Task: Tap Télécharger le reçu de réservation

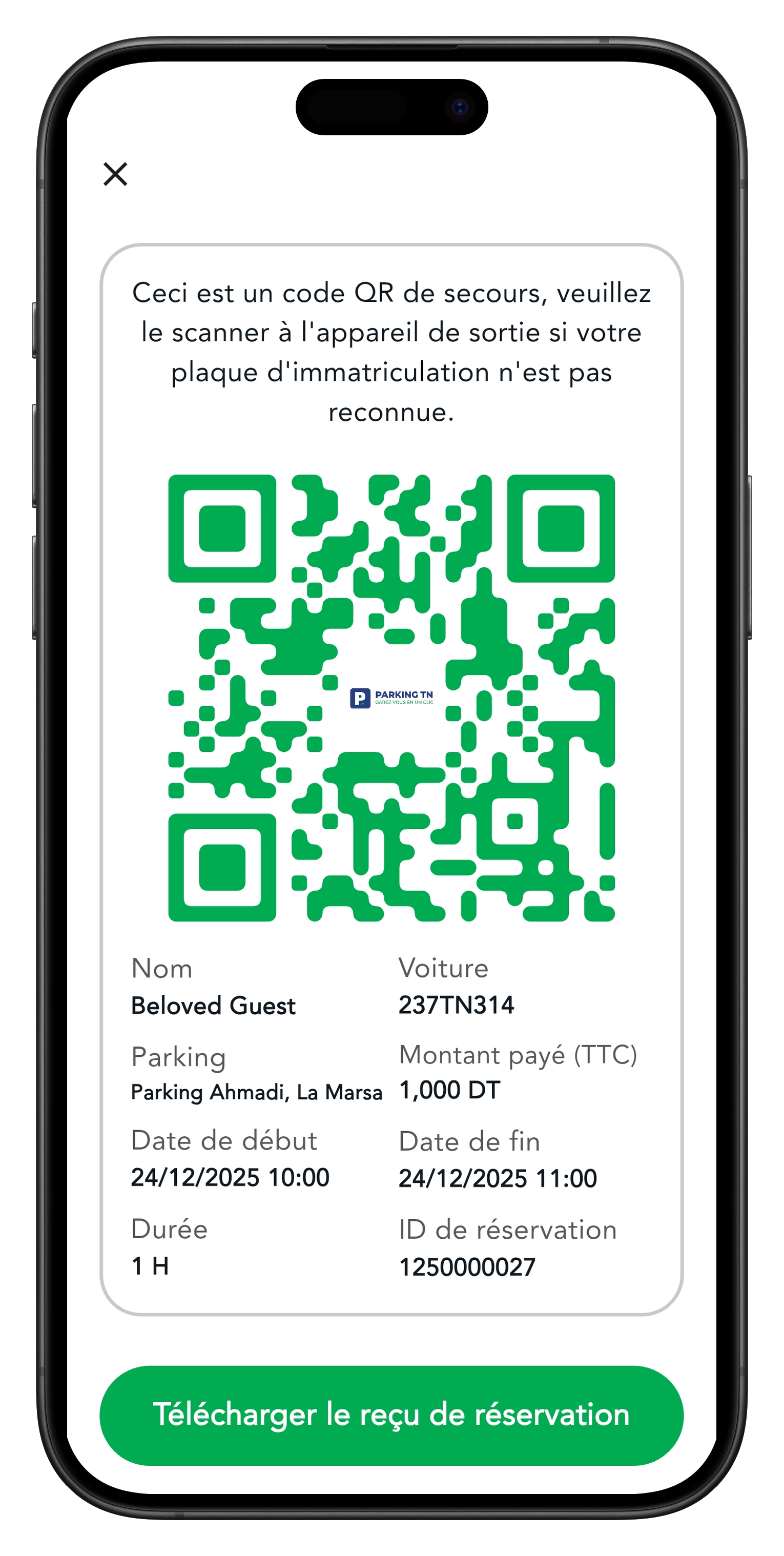Action: [391, 1415]
